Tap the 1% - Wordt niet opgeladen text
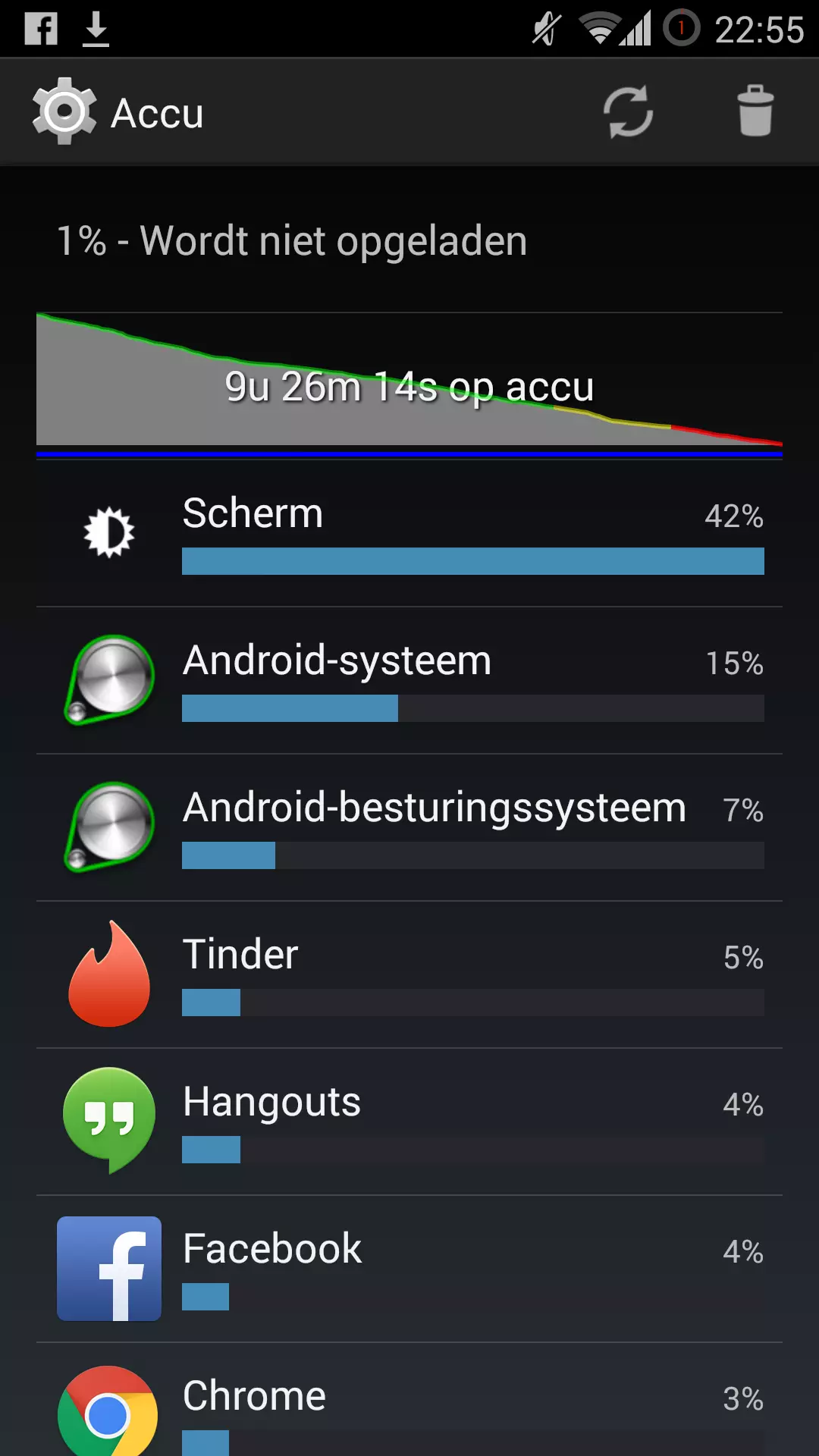 (x=293, y=240)
